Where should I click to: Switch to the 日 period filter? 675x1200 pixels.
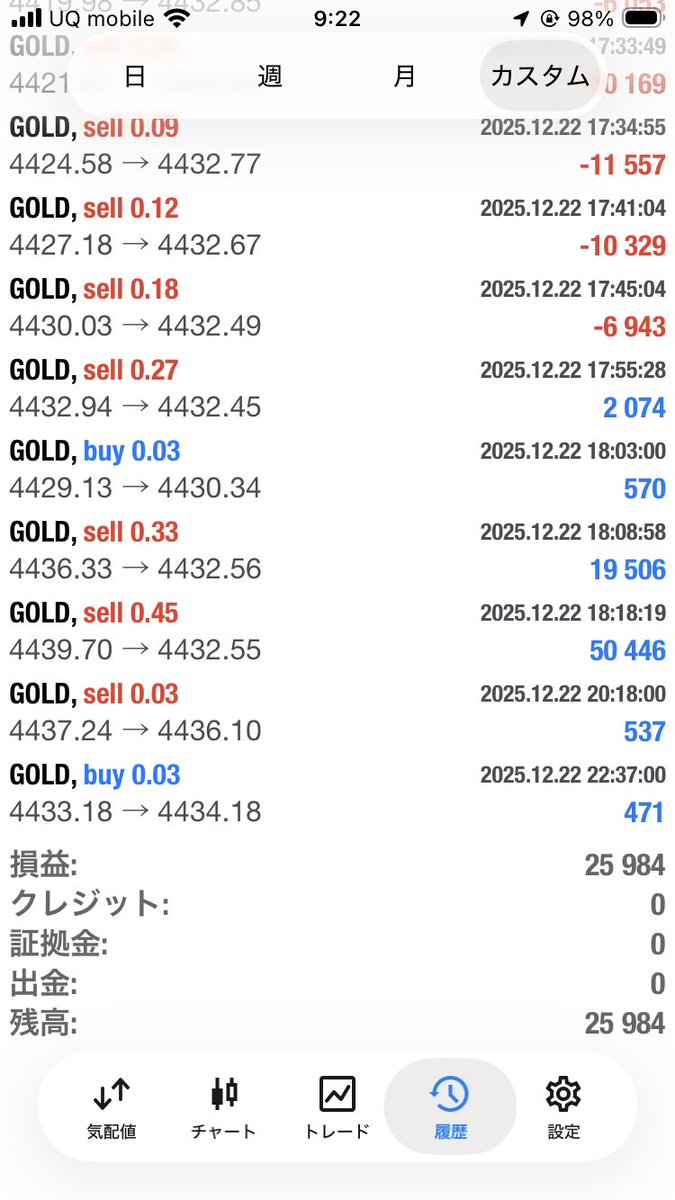(134, 76)
